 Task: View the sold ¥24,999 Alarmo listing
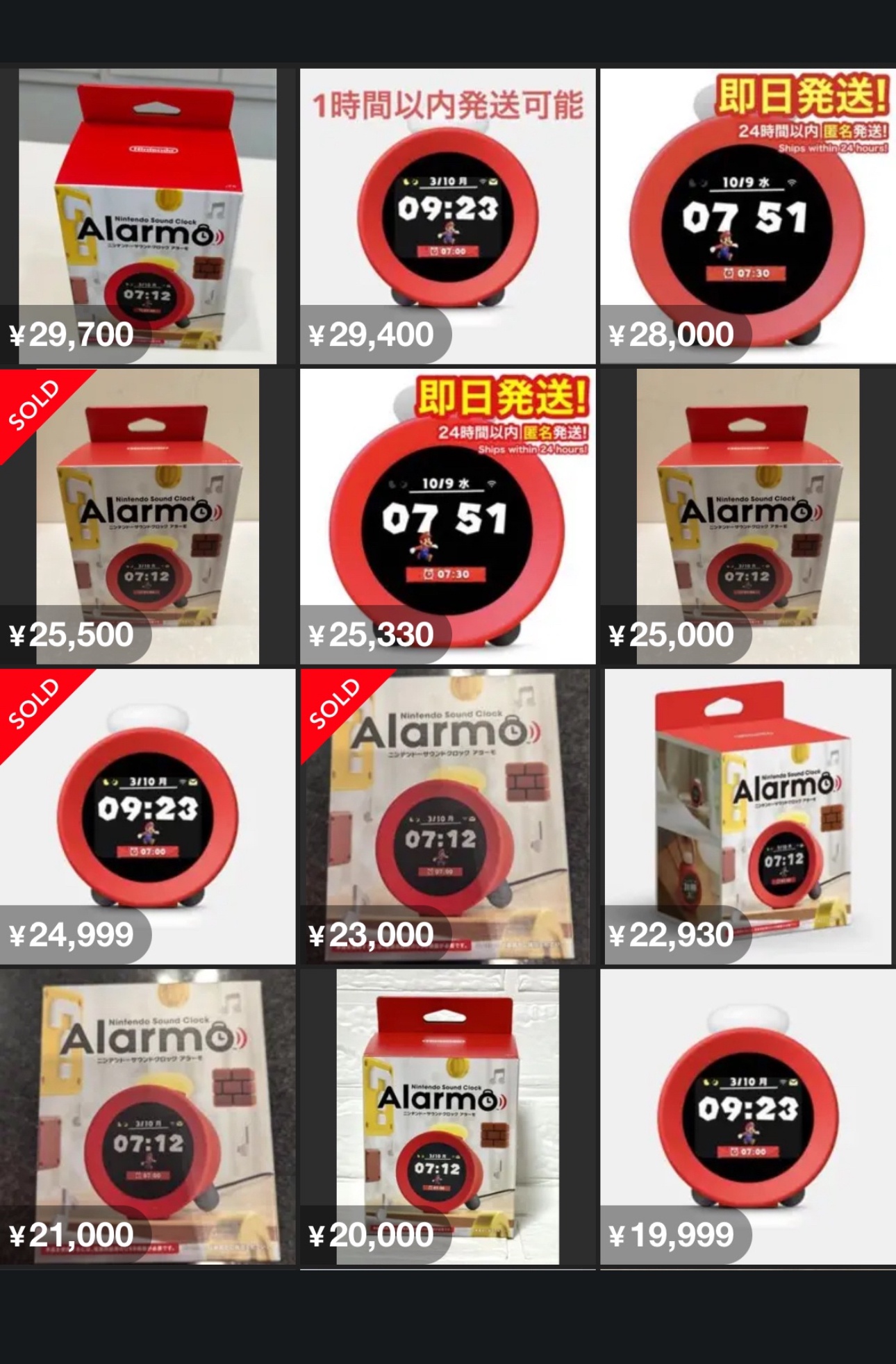click(147, 816)
